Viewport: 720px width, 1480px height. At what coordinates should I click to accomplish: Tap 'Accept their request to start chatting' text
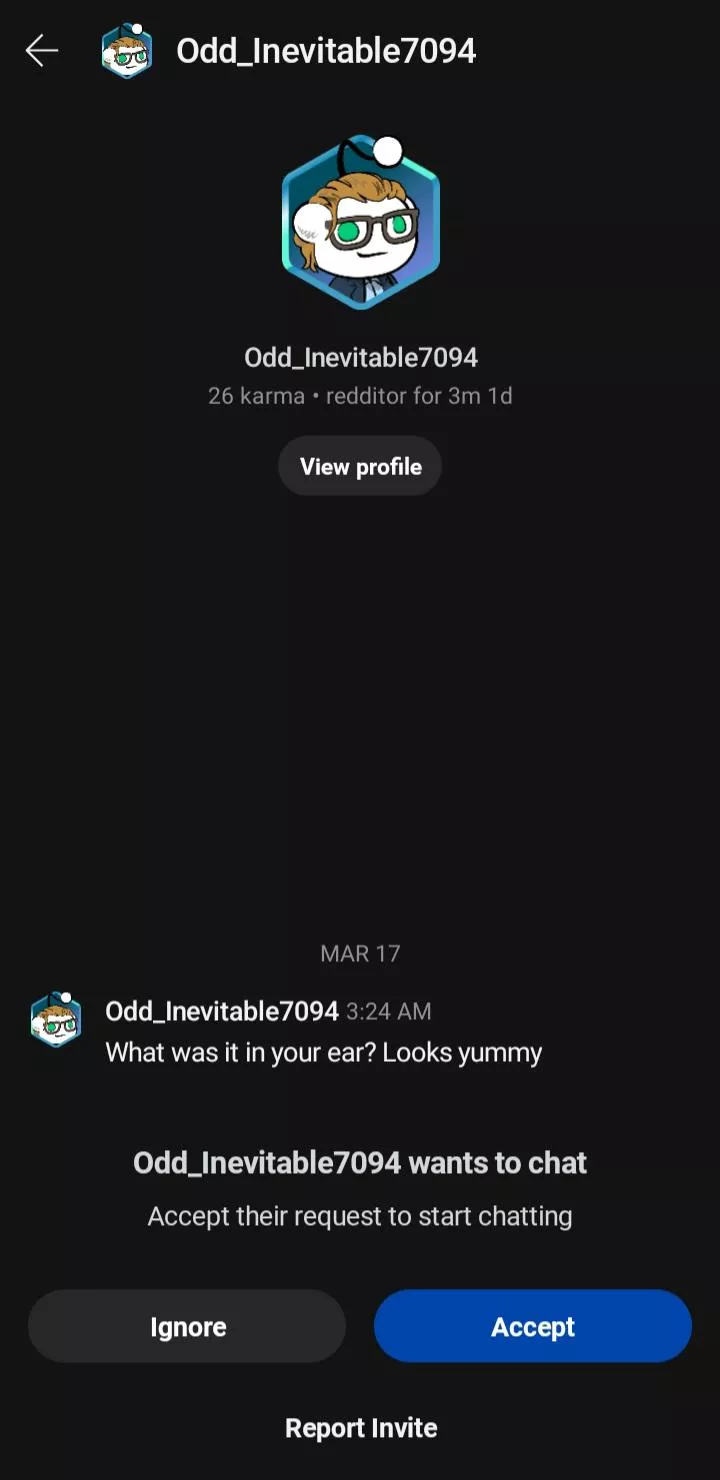point(360,1216)
